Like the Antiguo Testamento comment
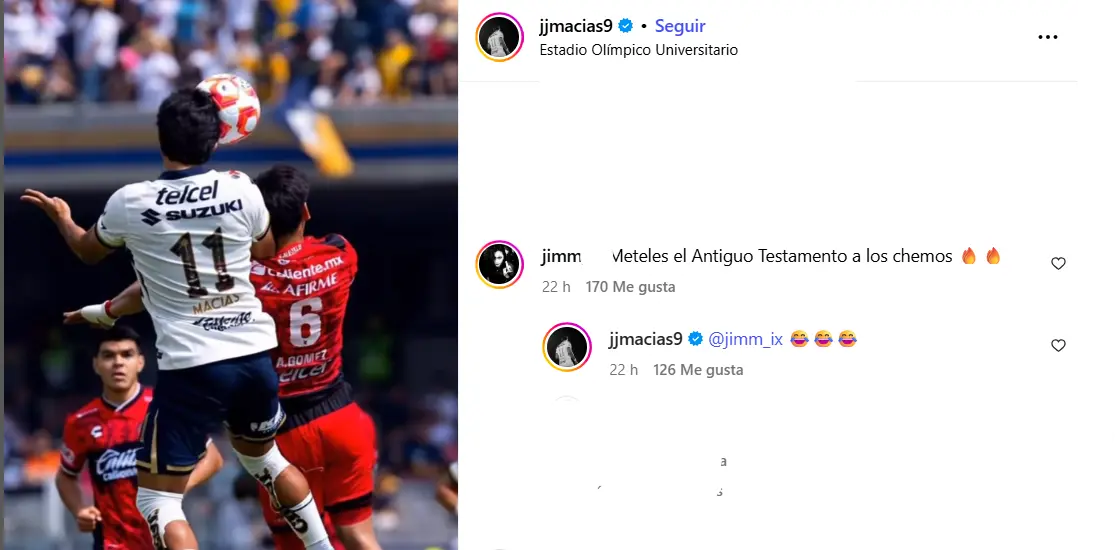 1058,264
